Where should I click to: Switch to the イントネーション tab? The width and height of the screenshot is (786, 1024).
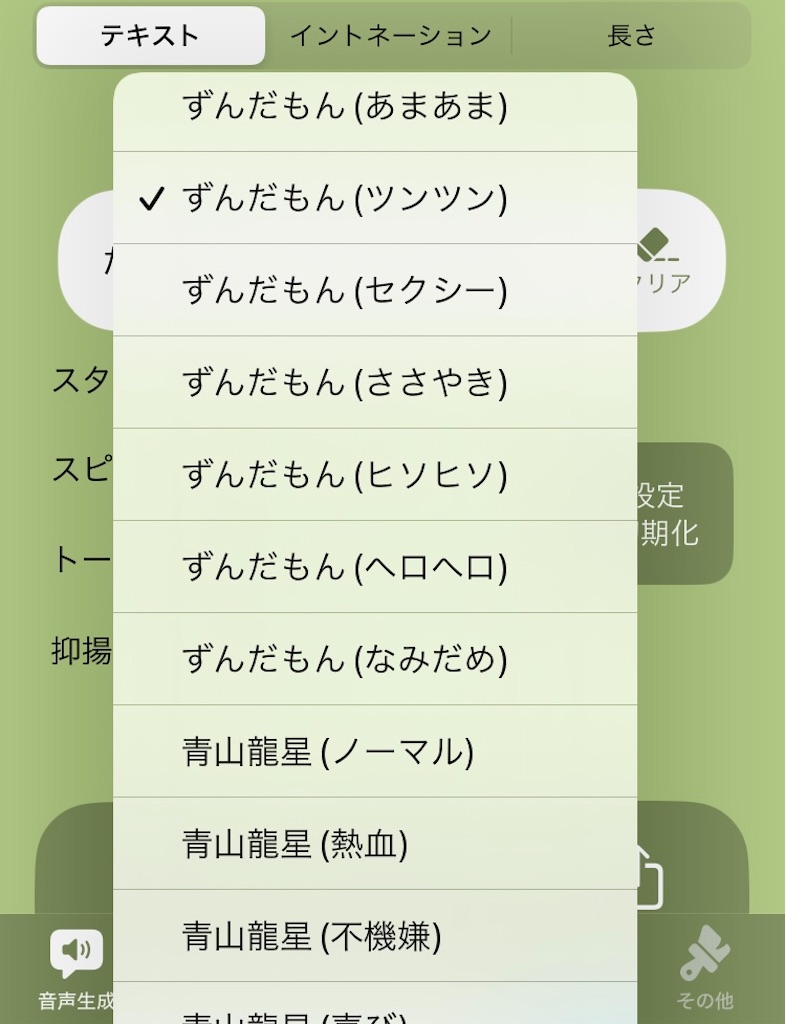click(x=390, y=36)
